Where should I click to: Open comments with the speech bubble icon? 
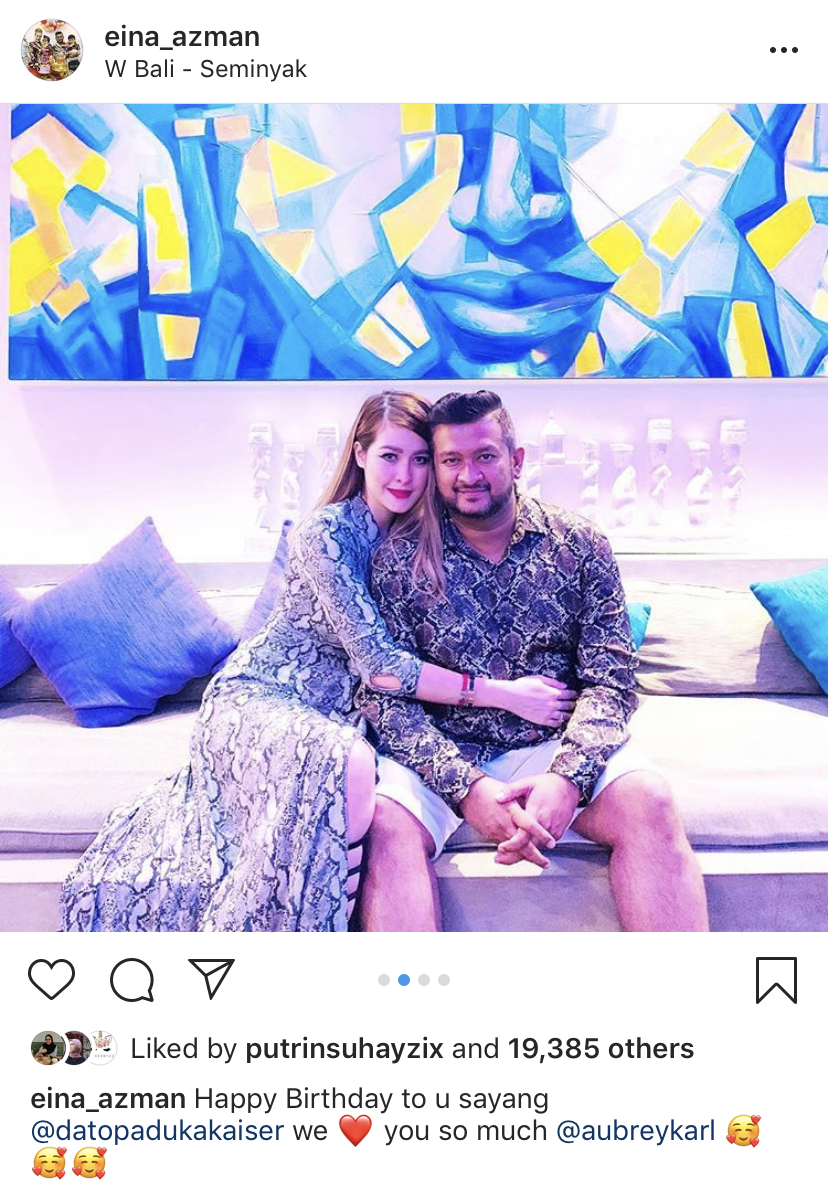click(x=131, y=980)
